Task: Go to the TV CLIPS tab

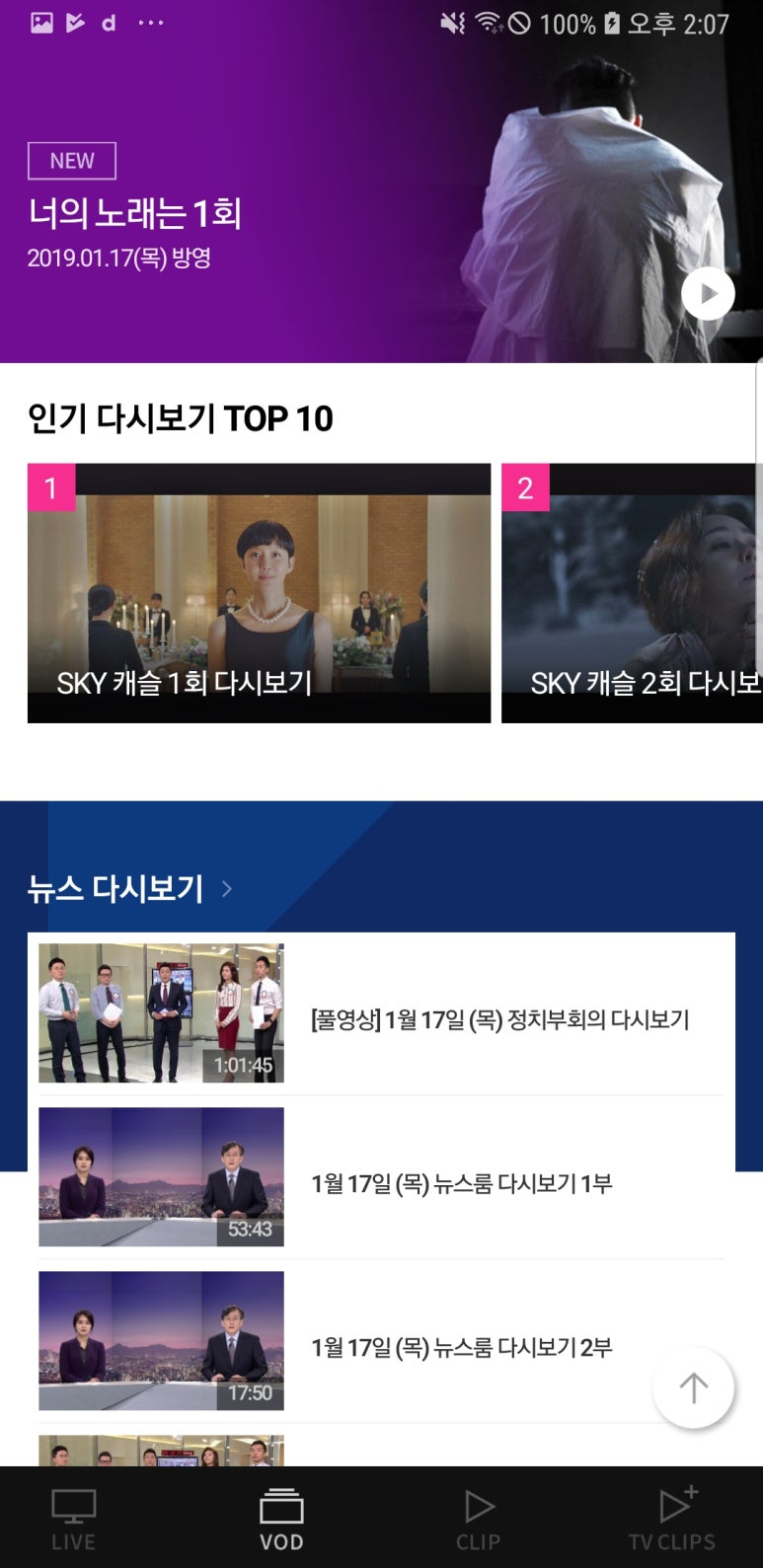Action: (x=672, y=1520)
